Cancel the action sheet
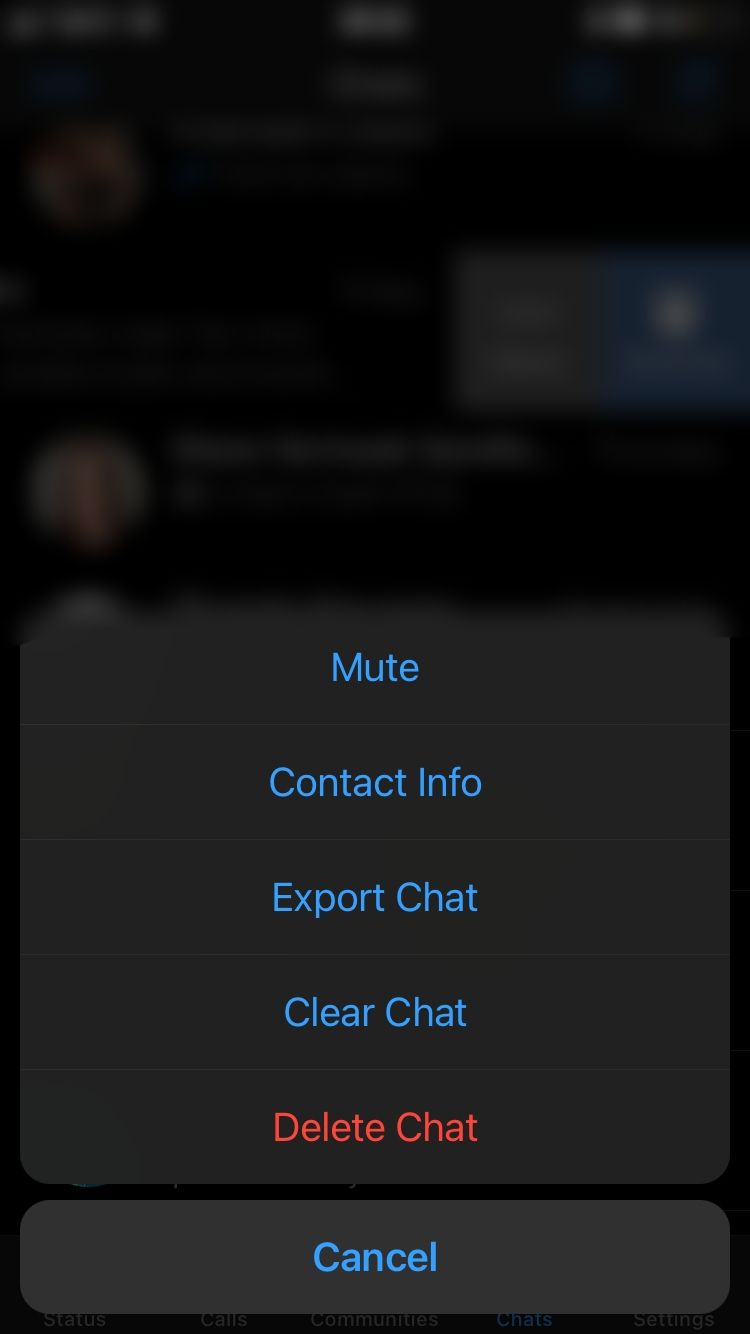This screenshot has height=1334, width=750. point(375,1257)
